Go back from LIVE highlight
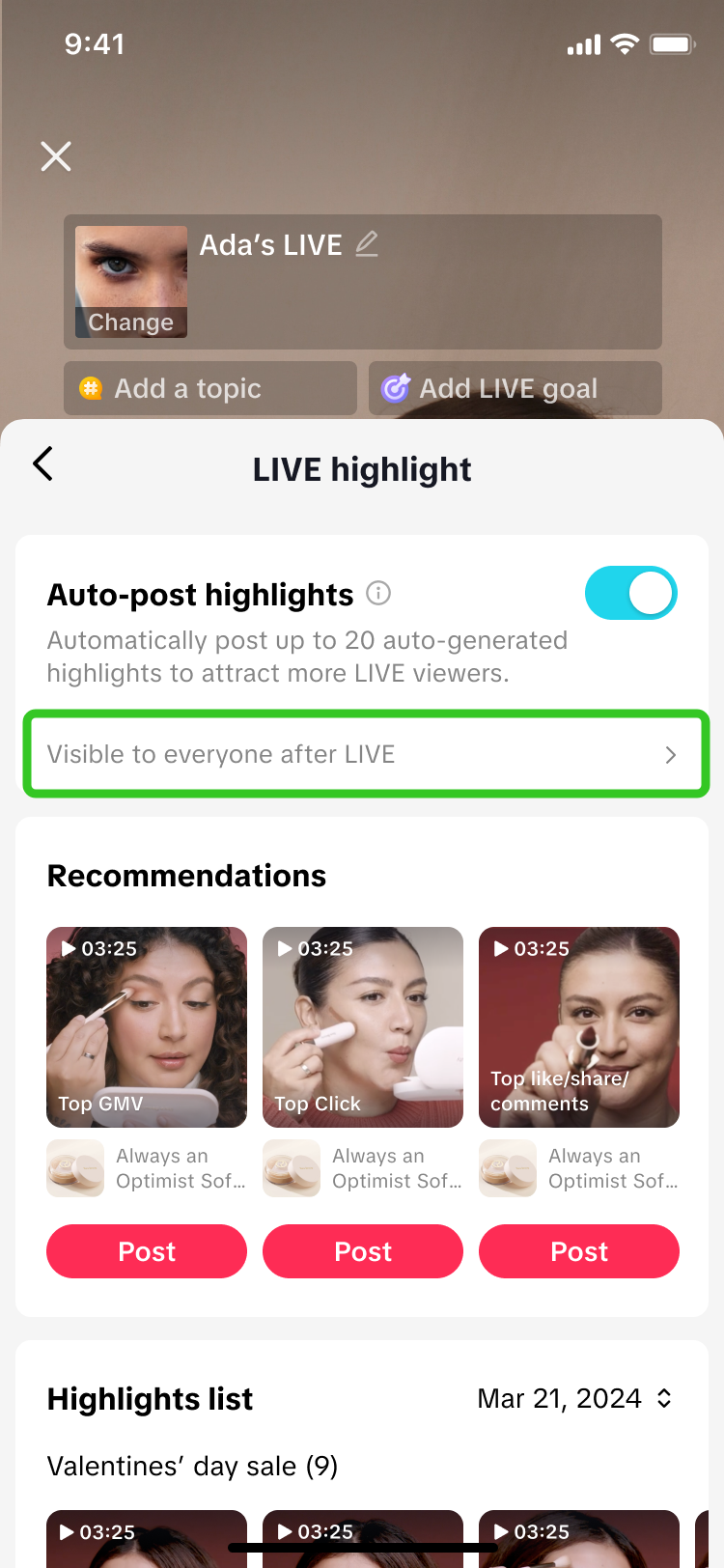 [43, 464]
